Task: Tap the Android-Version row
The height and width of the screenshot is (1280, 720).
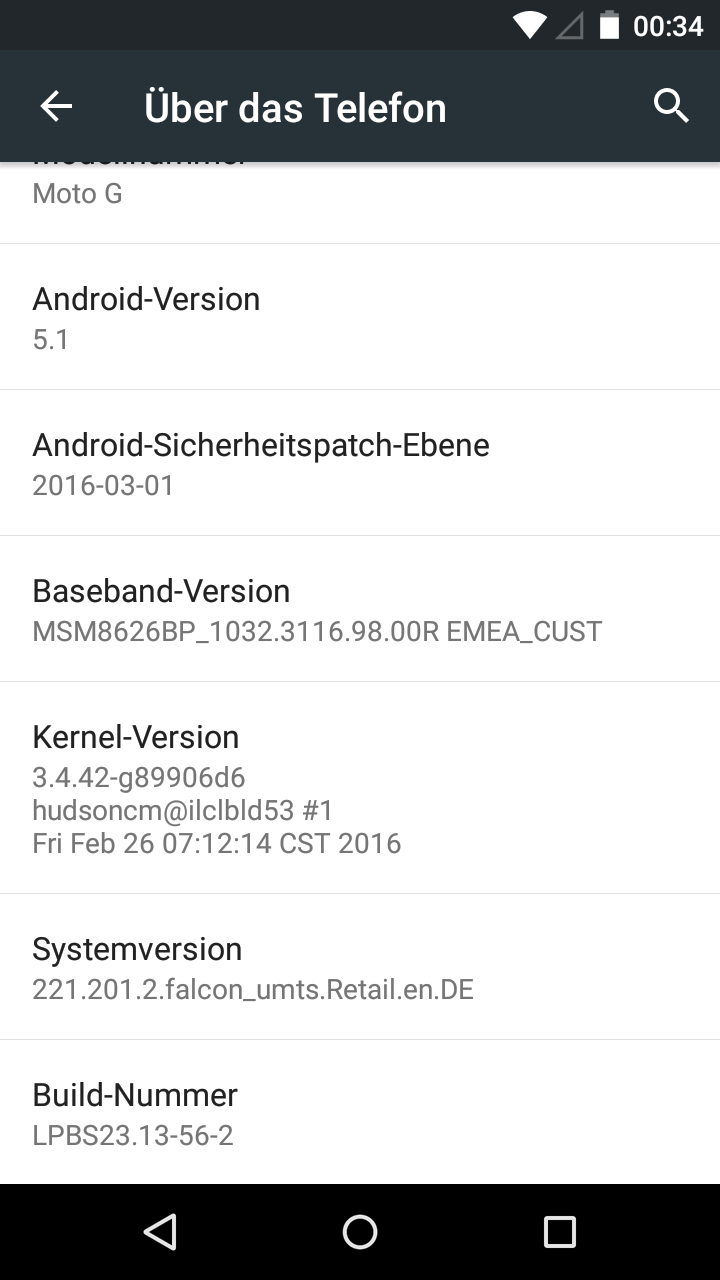Action: 360,317
